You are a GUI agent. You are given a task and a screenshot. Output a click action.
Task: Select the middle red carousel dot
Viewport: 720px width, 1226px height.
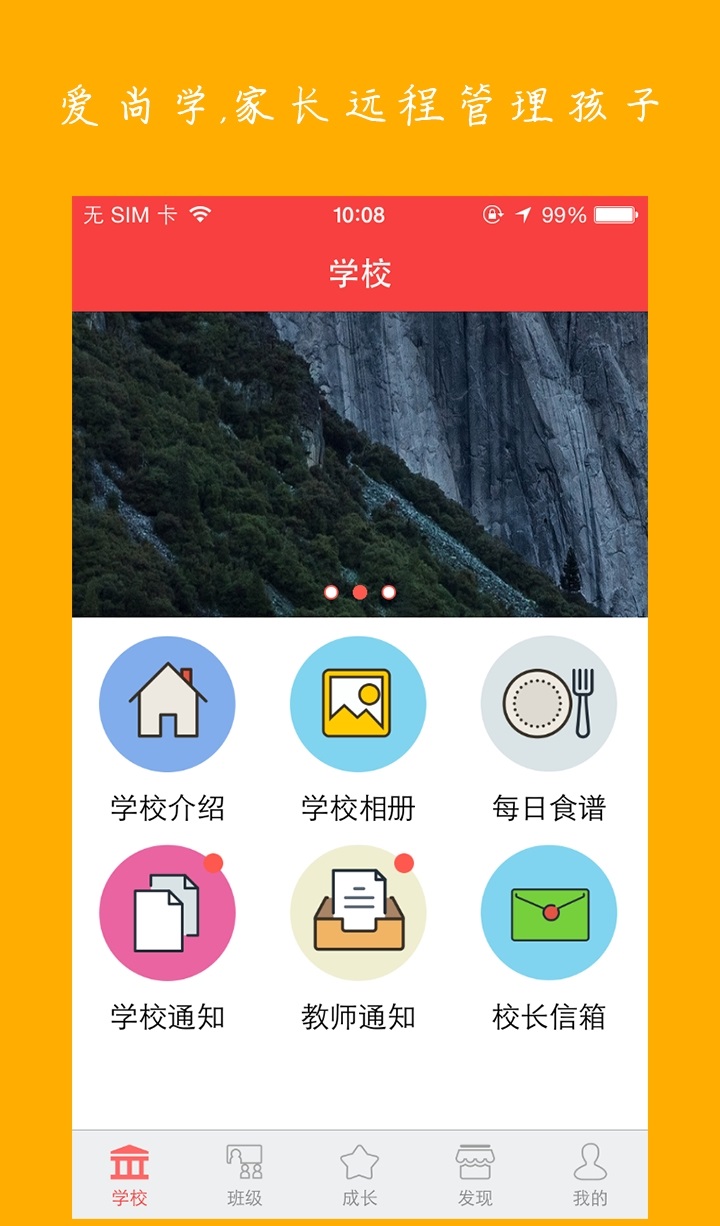[x=358, y=592]
